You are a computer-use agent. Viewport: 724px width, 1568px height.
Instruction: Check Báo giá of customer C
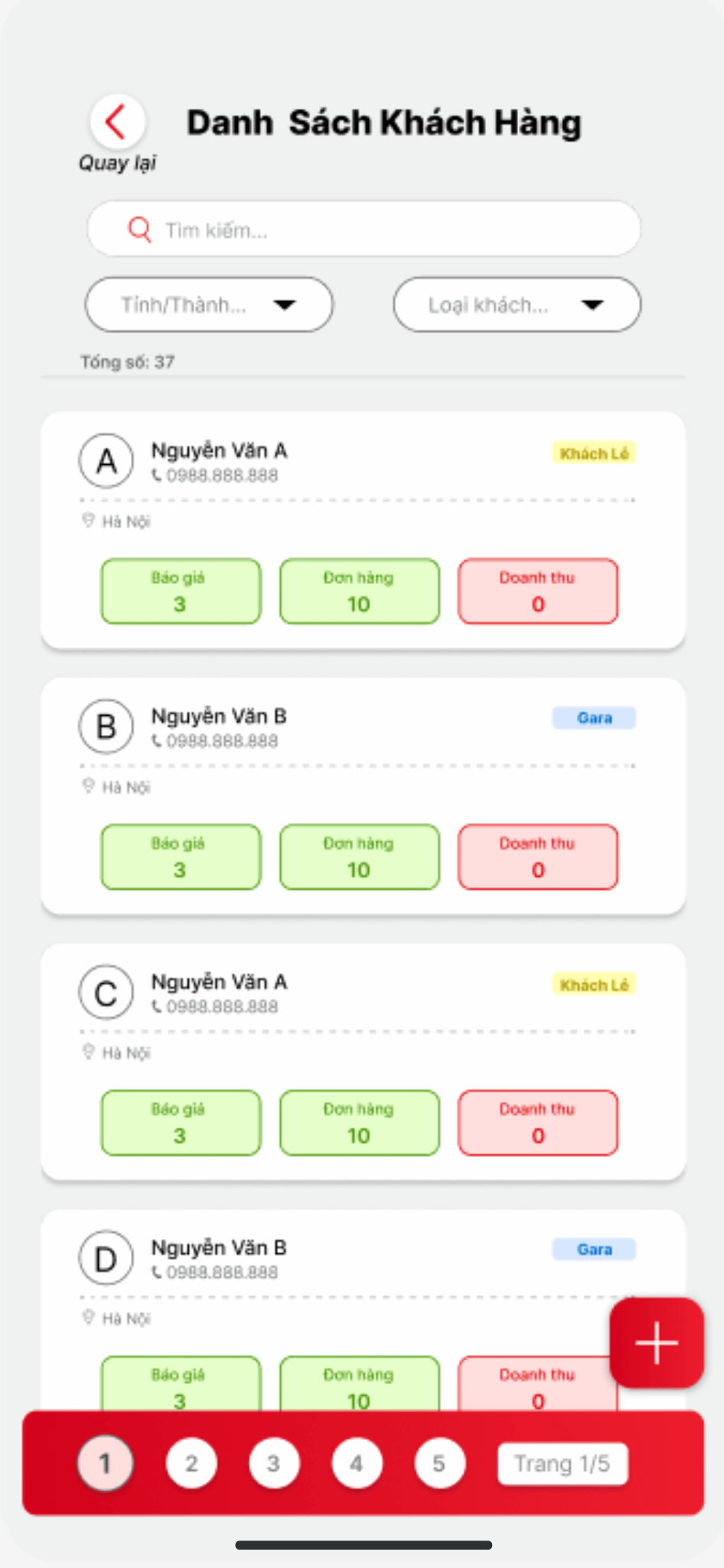tap(181, 1122)
